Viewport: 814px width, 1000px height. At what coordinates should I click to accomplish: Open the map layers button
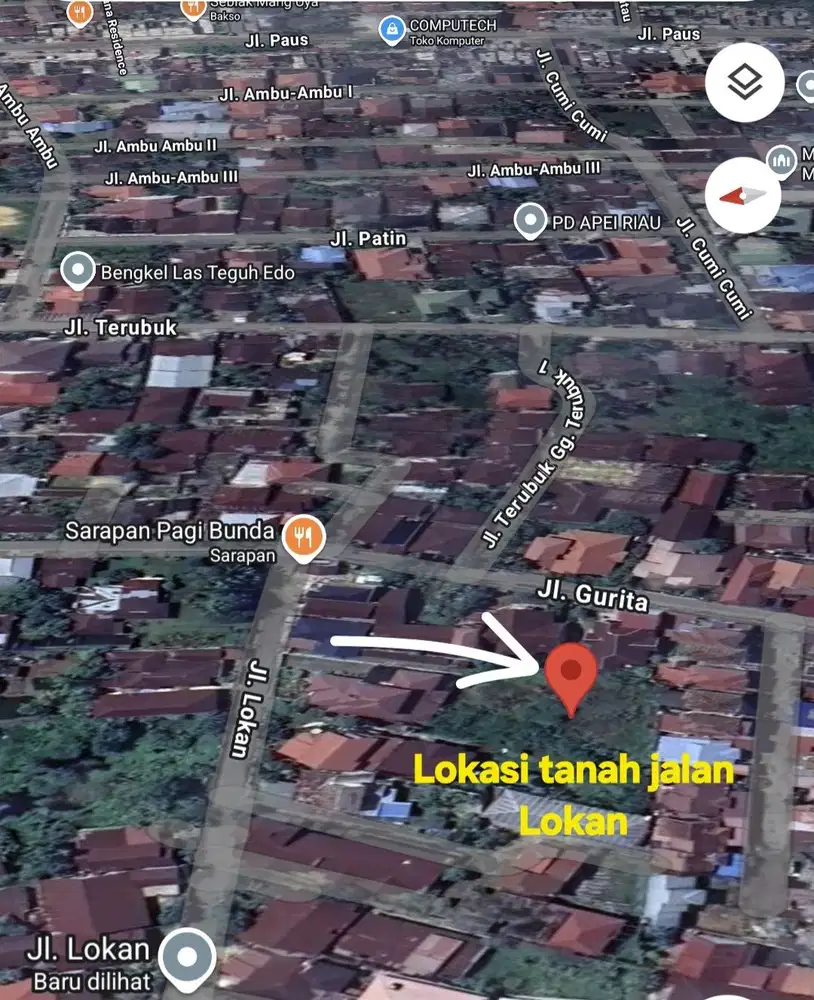[743, 83]
